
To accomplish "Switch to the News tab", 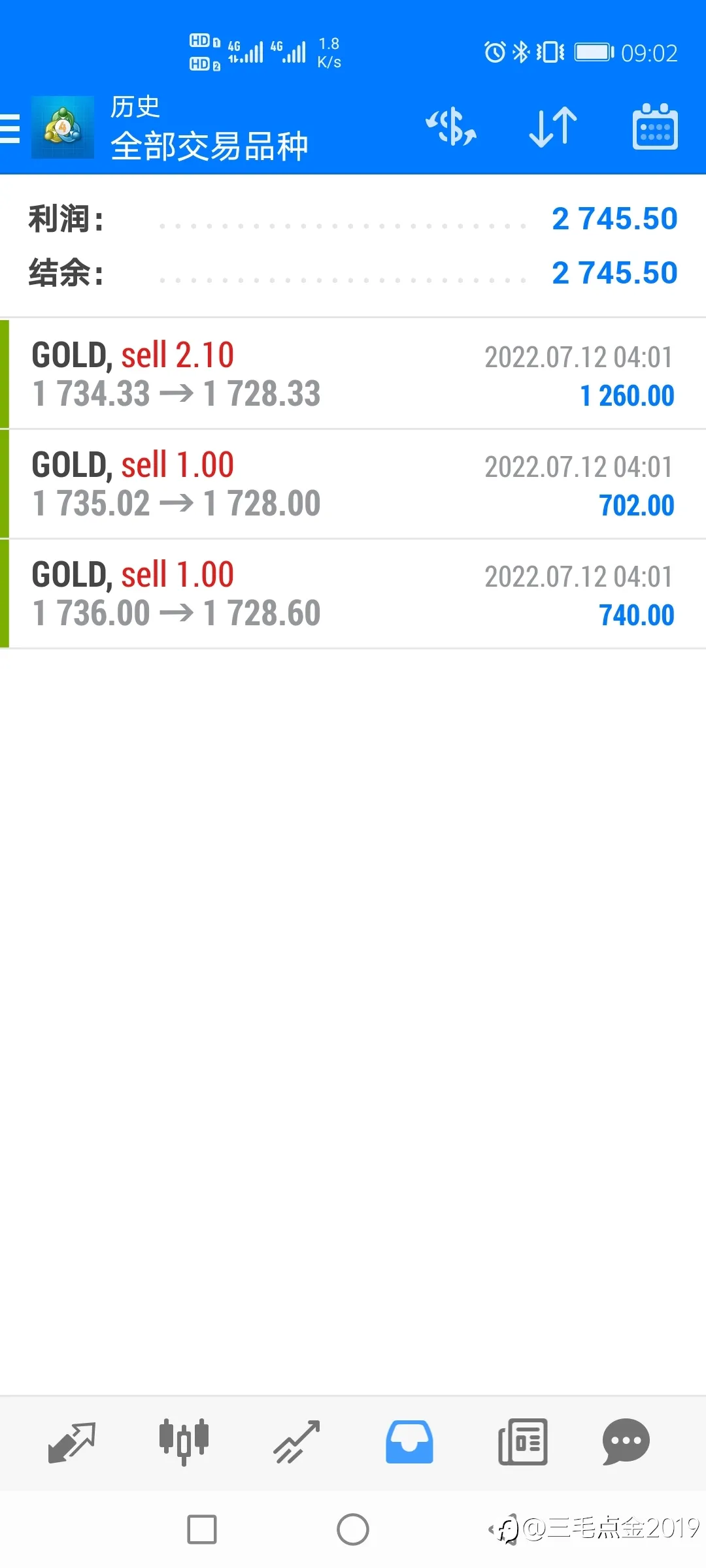I will click(523, 1442).
